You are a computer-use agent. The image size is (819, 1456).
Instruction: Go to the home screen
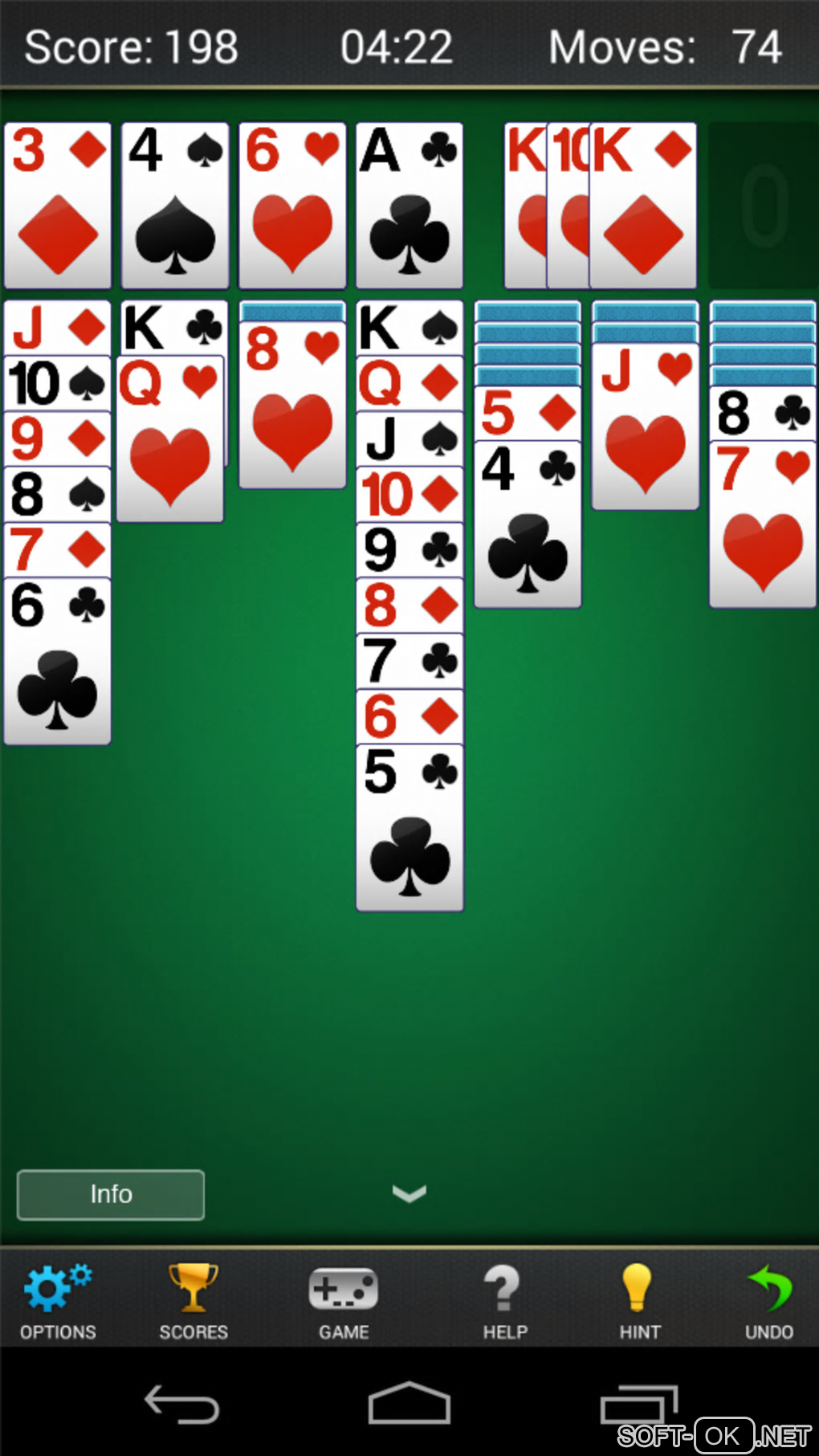(409, 1405)
